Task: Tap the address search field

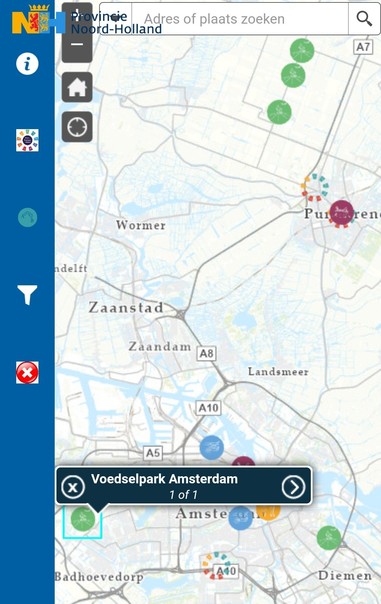Action: point(240,18)
